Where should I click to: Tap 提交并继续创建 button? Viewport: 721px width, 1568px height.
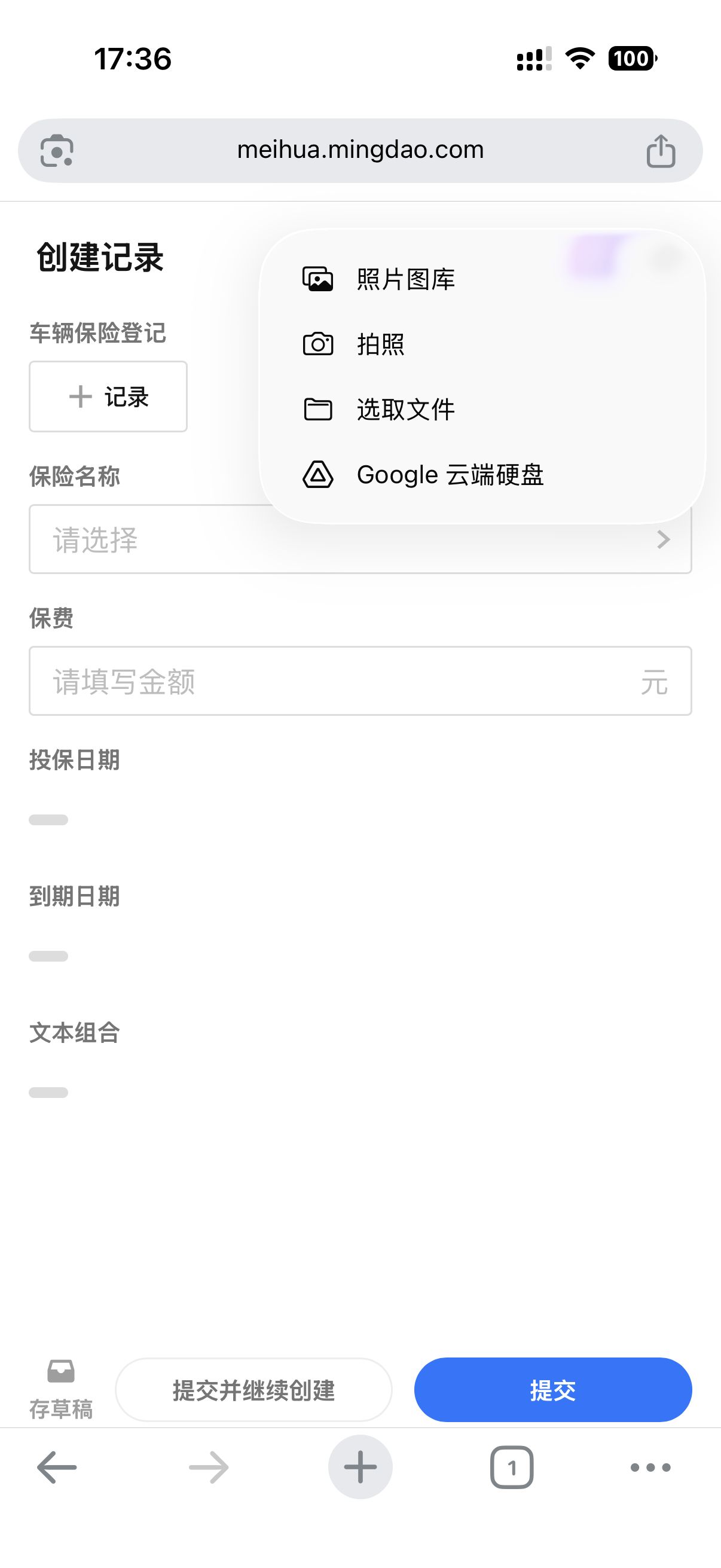pos(253,1390)
